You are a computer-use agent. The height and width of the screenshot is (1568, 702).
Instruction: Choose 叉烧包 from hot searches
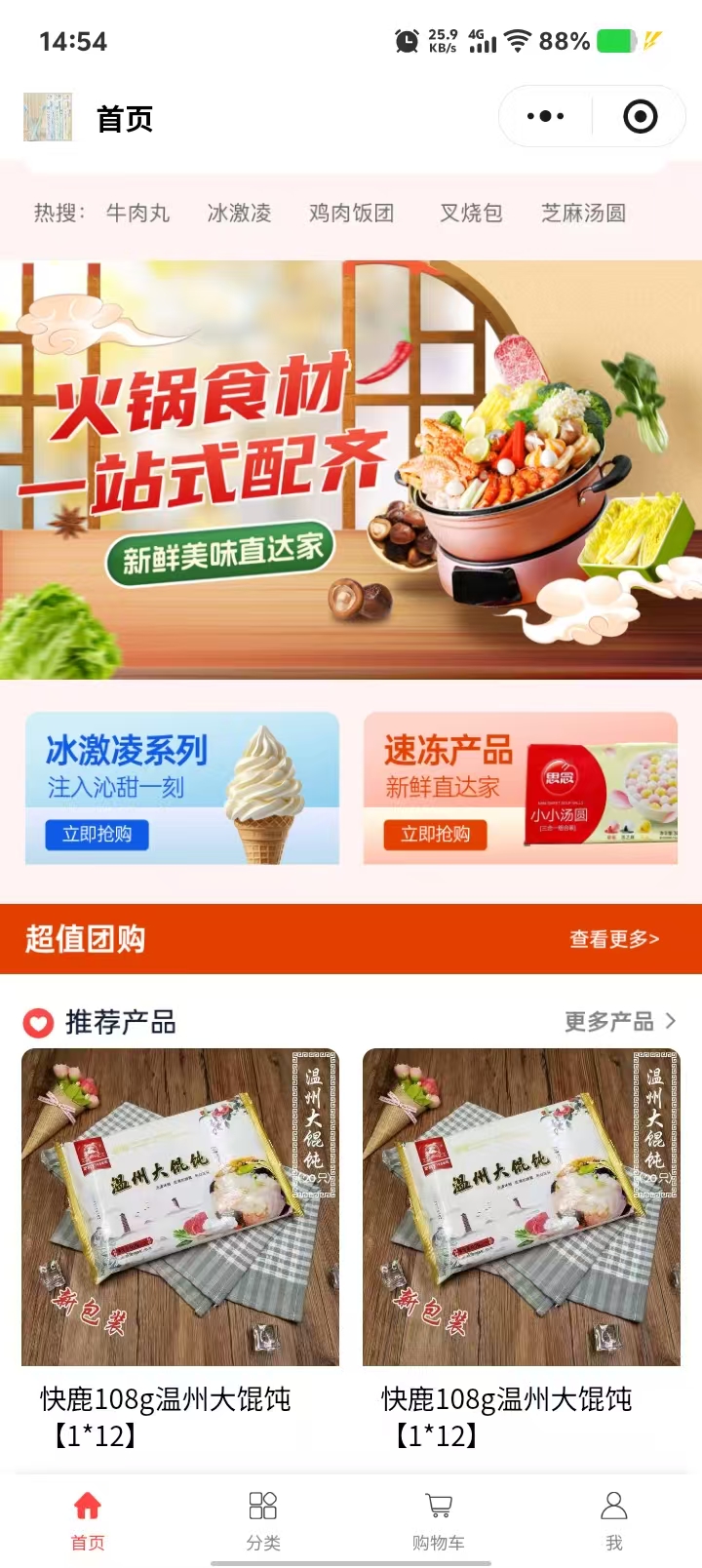click(x=471, y=213)
